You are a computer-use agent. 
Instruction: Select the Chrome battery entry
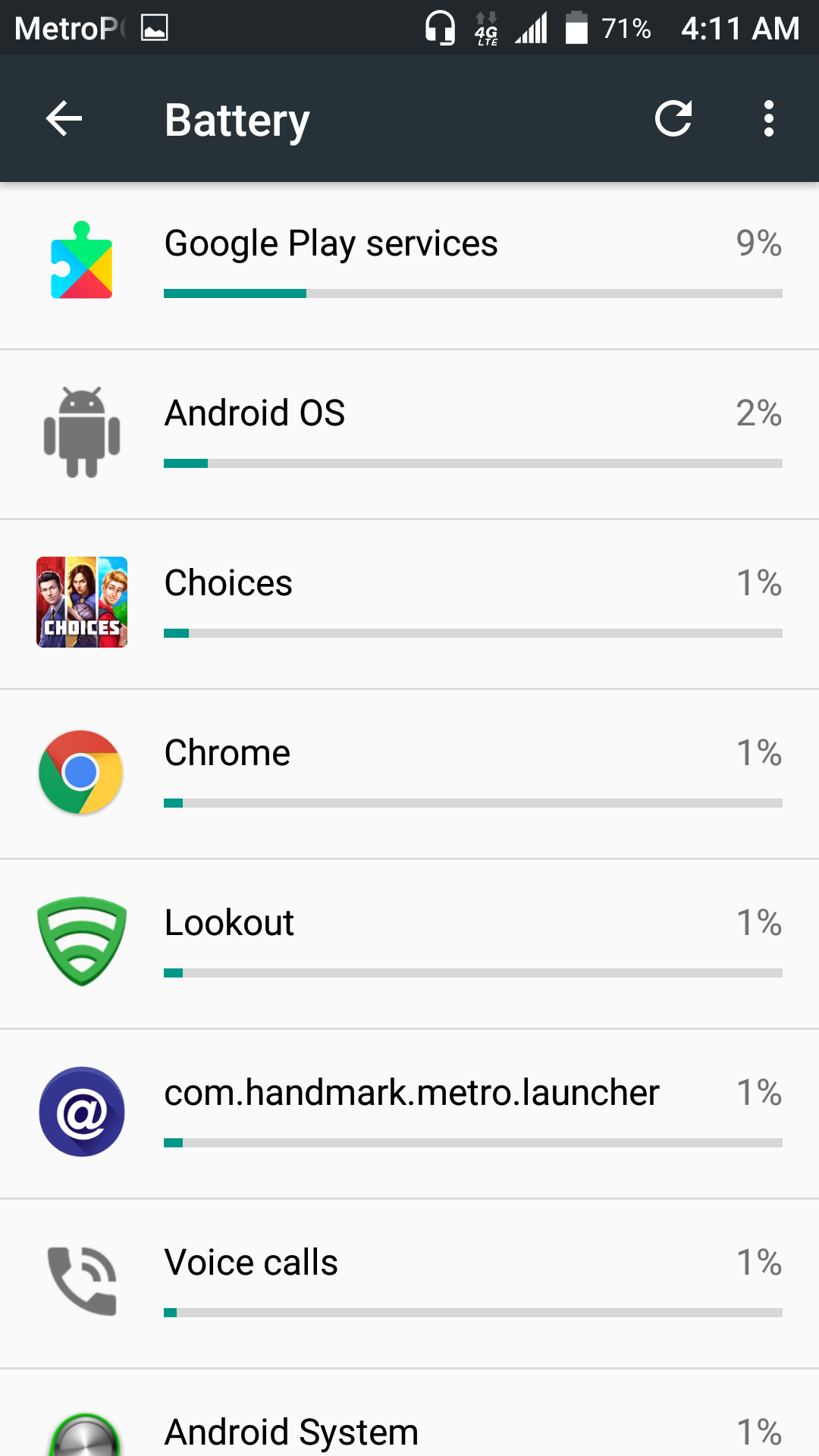click(409, 774)
